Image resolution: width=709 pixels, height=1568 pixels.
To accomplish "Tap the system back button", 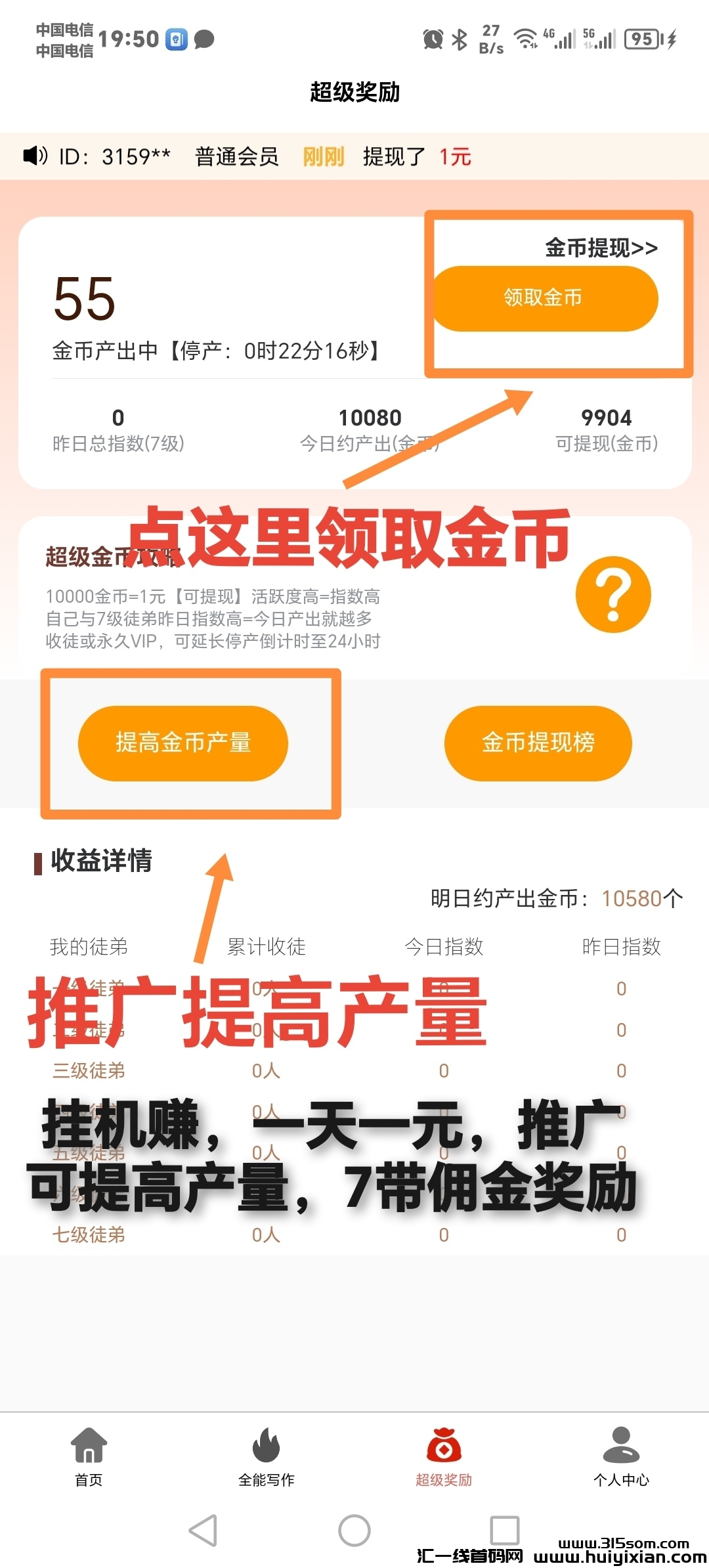I will coord(204,1531).
